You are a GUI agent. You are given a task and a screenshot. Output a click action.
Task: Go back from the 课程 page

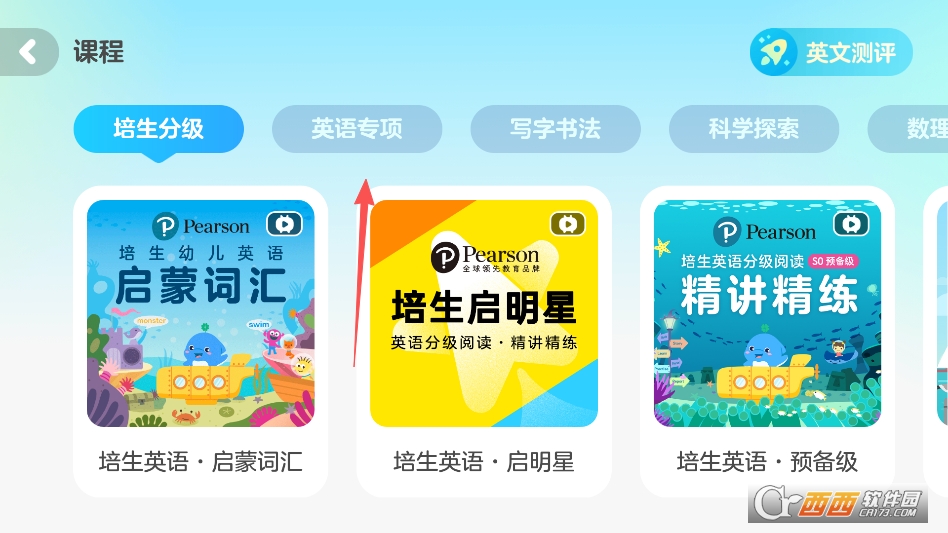pyautogui.click(x=28, y=52)
